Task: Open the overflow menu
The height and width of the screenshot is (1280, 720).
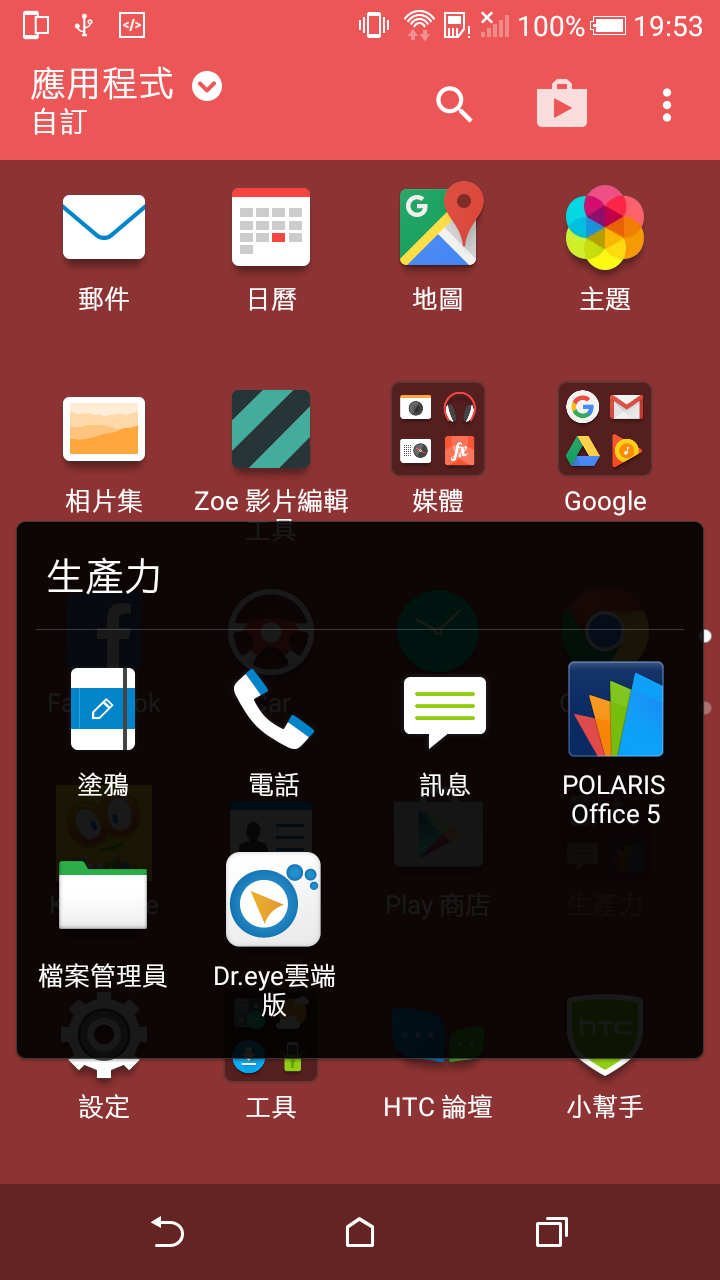Action: pyautogui.click(x=667, y=105)
